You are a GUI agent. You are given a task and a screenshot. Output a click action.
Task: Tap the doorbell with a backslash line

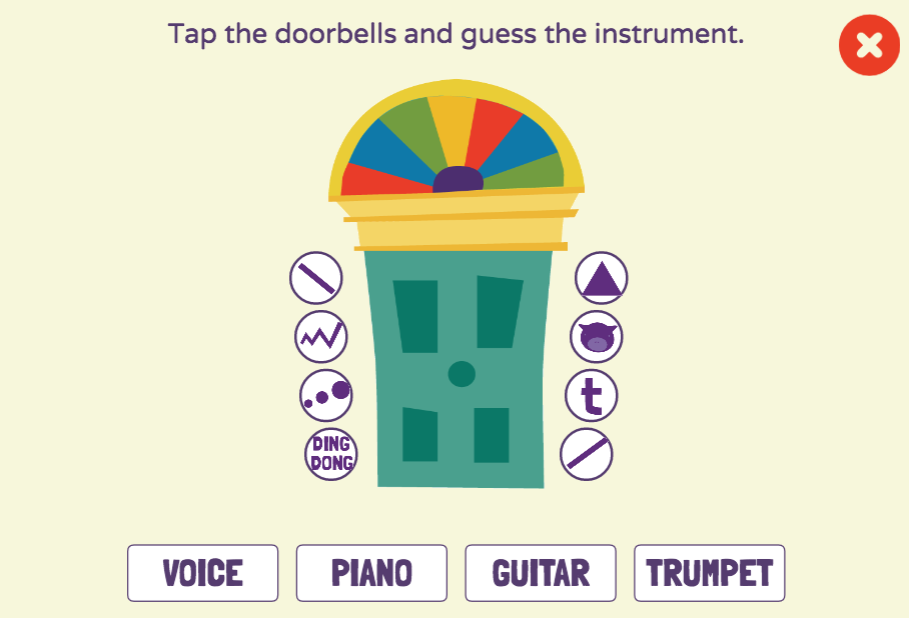[x=316, y=277]
